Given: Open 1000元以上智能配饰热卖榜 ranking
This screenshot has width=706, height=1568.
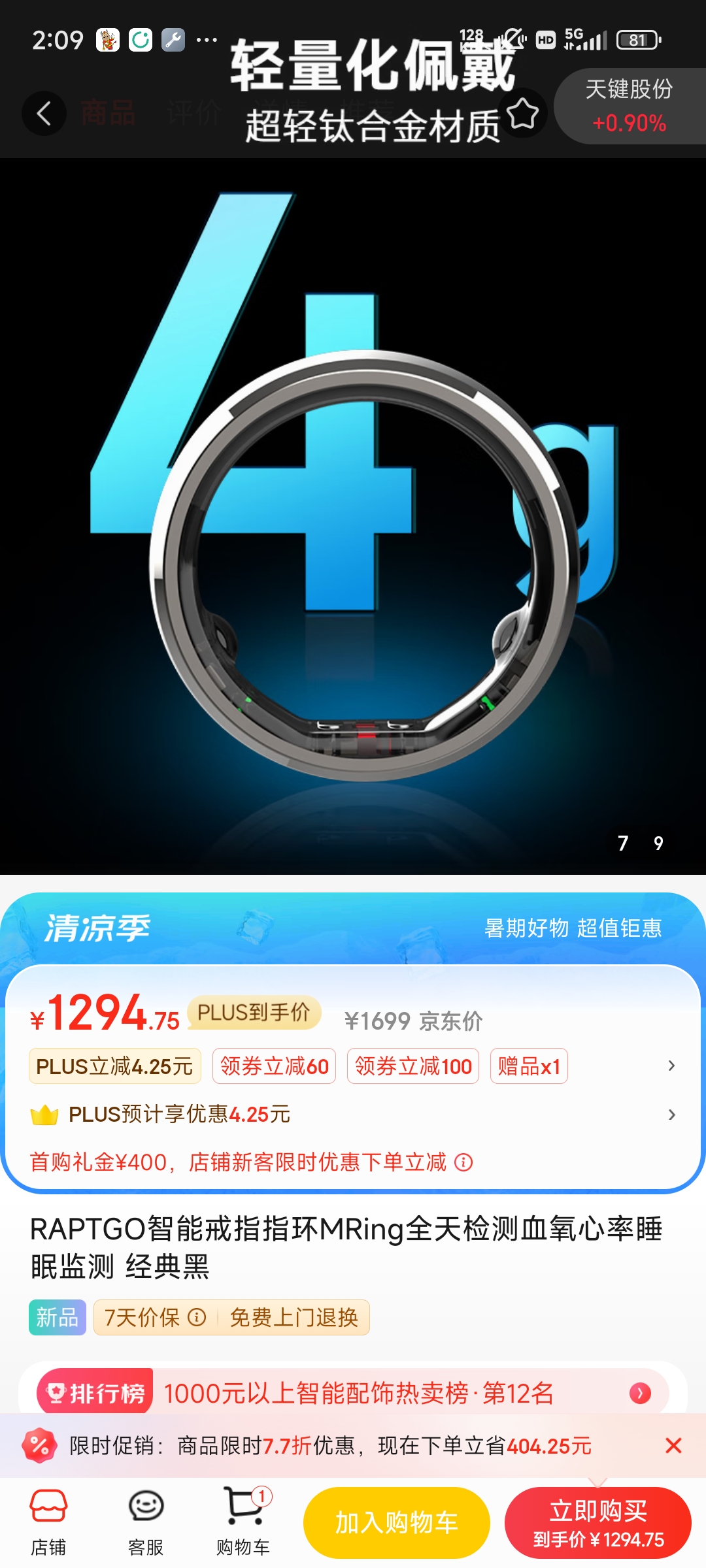Looking at the screenshot, I should click(x=358, y=1393).
